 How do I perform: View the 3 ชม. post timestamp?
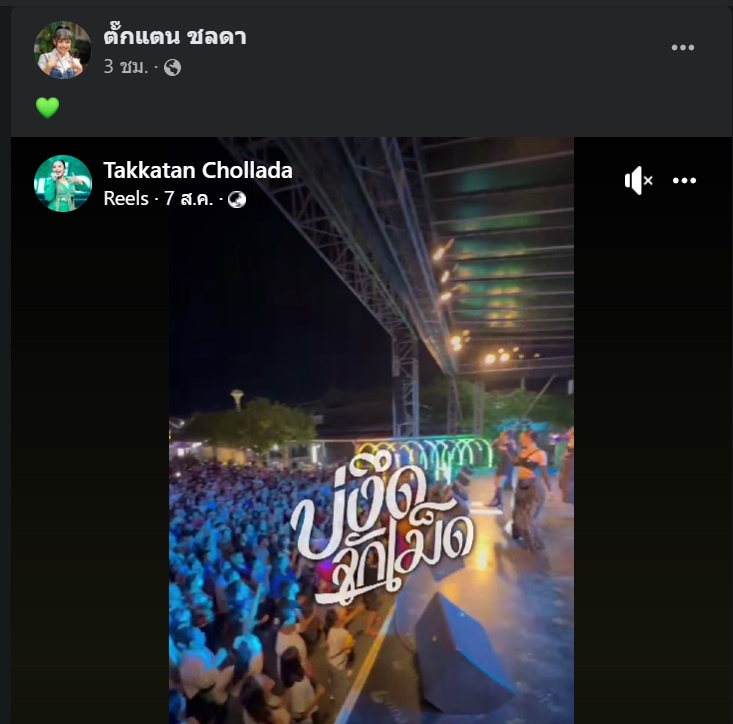click(x=126, y=67)
